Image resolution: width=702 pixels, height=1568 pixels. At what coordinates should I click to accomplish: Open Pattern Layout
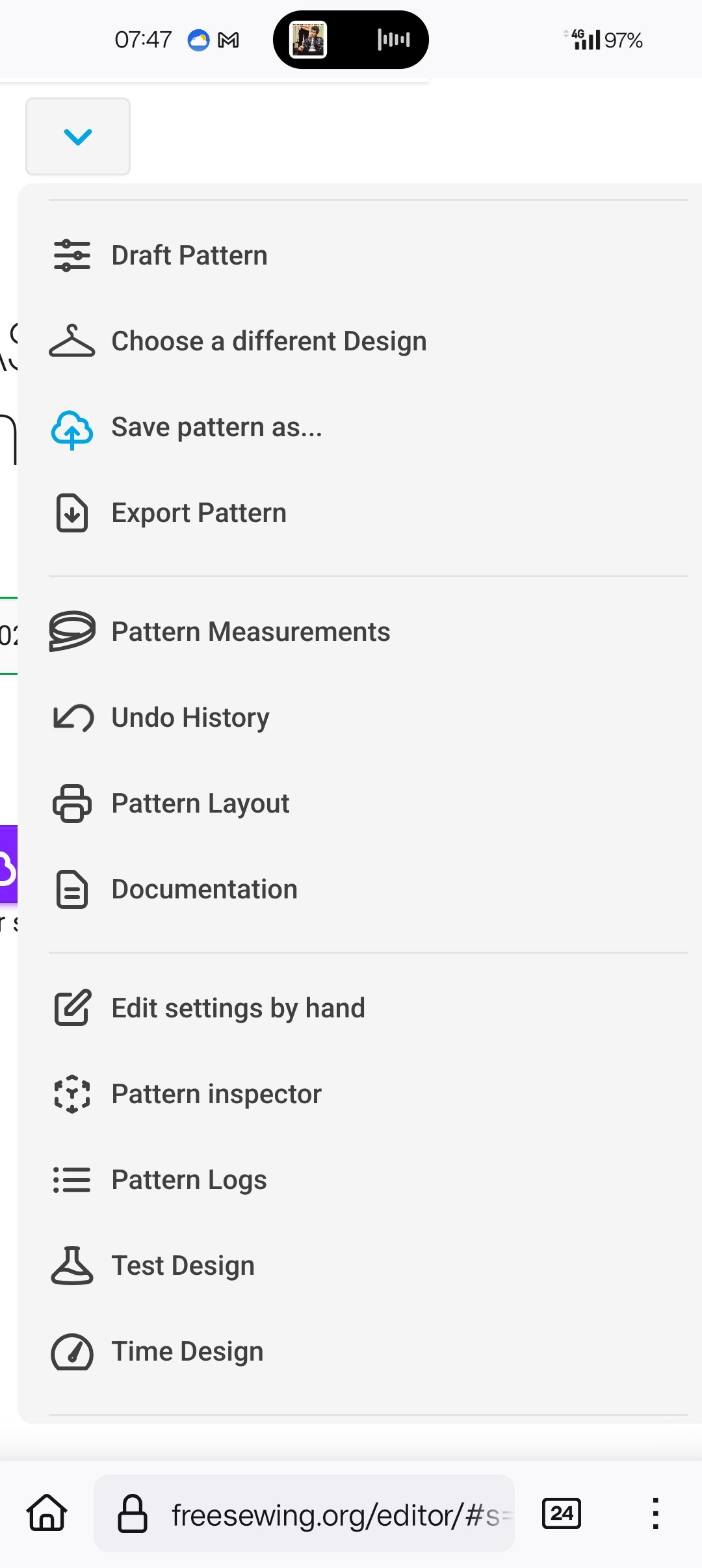click(368, 804)
